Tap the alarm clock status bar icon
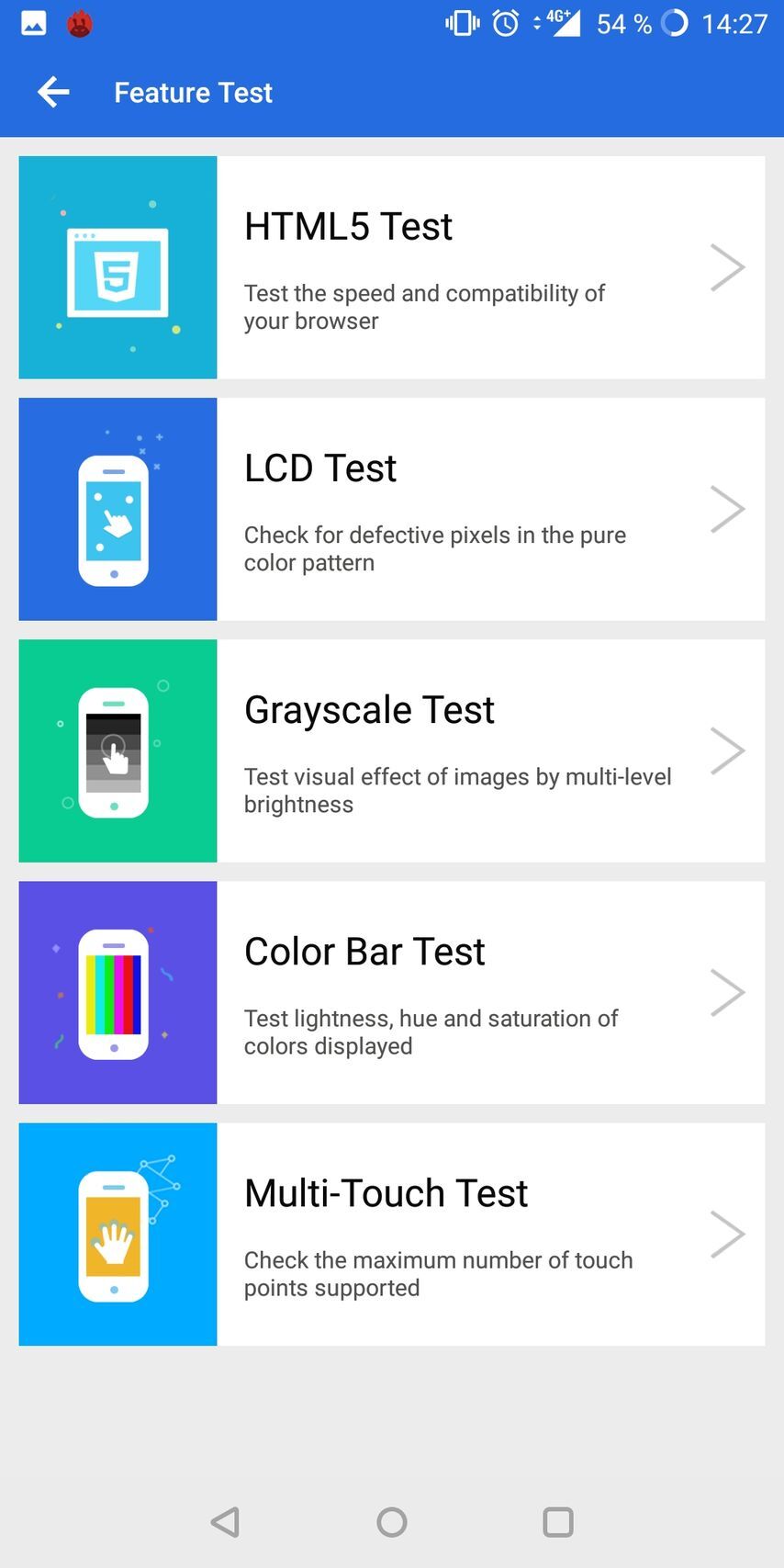The width and height of the screenshot is (784, 1568). (506, 23)
